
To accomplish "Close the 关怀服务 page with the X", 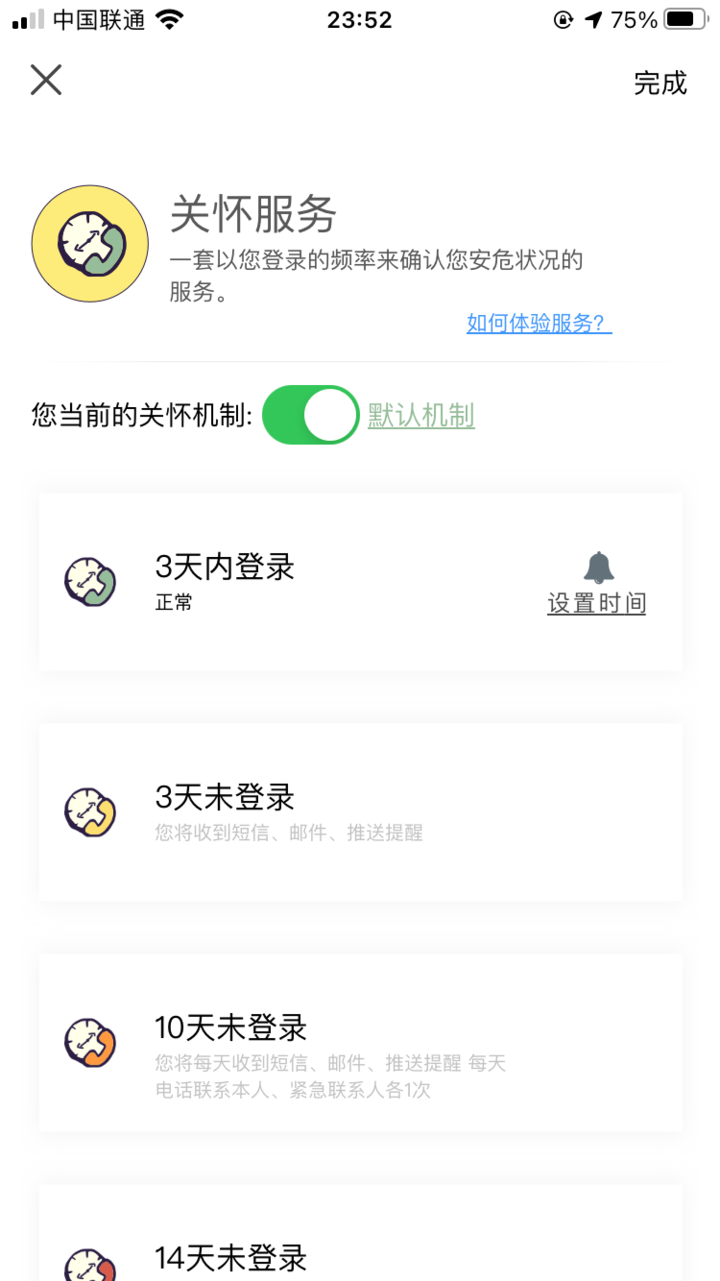I will (46, 80).
